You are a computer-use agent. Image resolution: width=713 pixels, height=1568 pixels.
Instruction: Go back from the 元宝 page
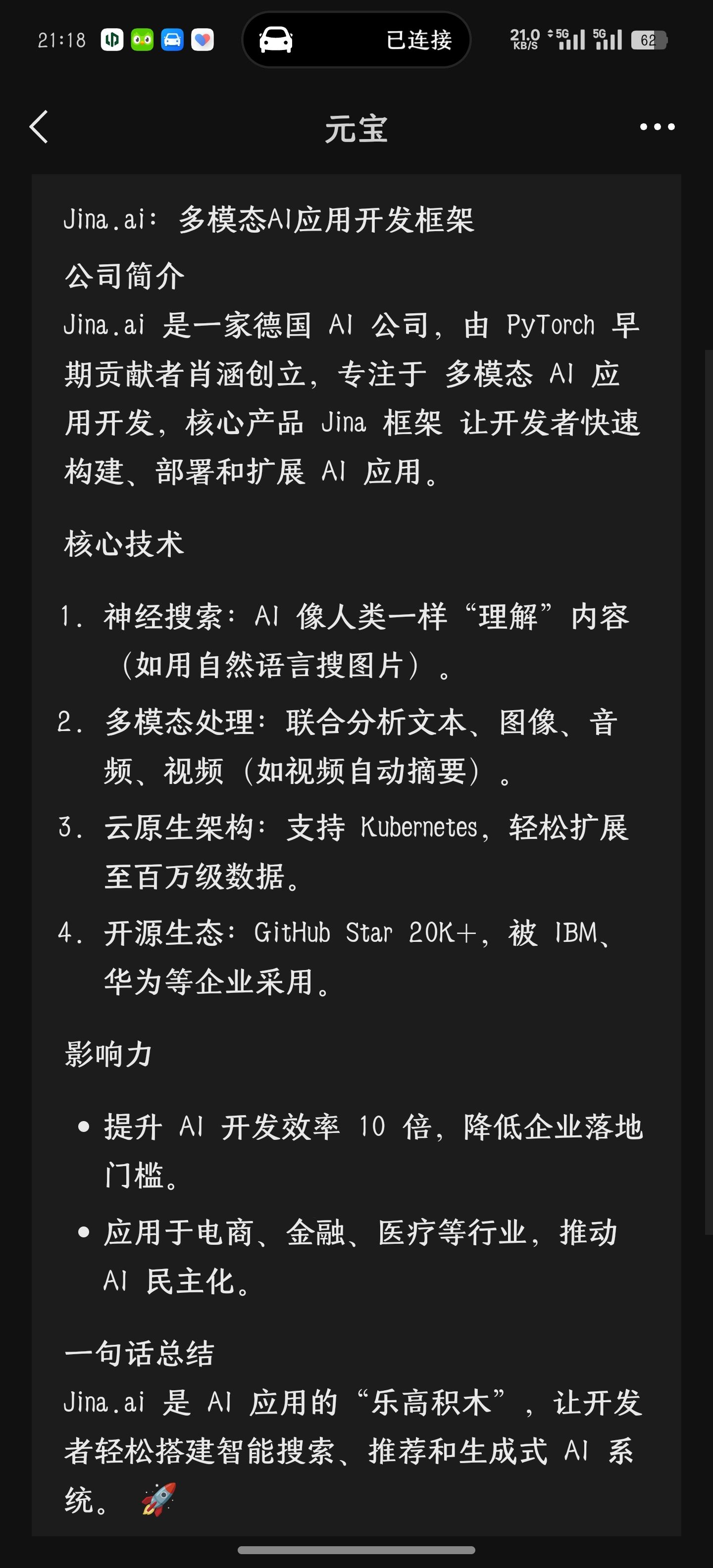click(x=38, y=127)
